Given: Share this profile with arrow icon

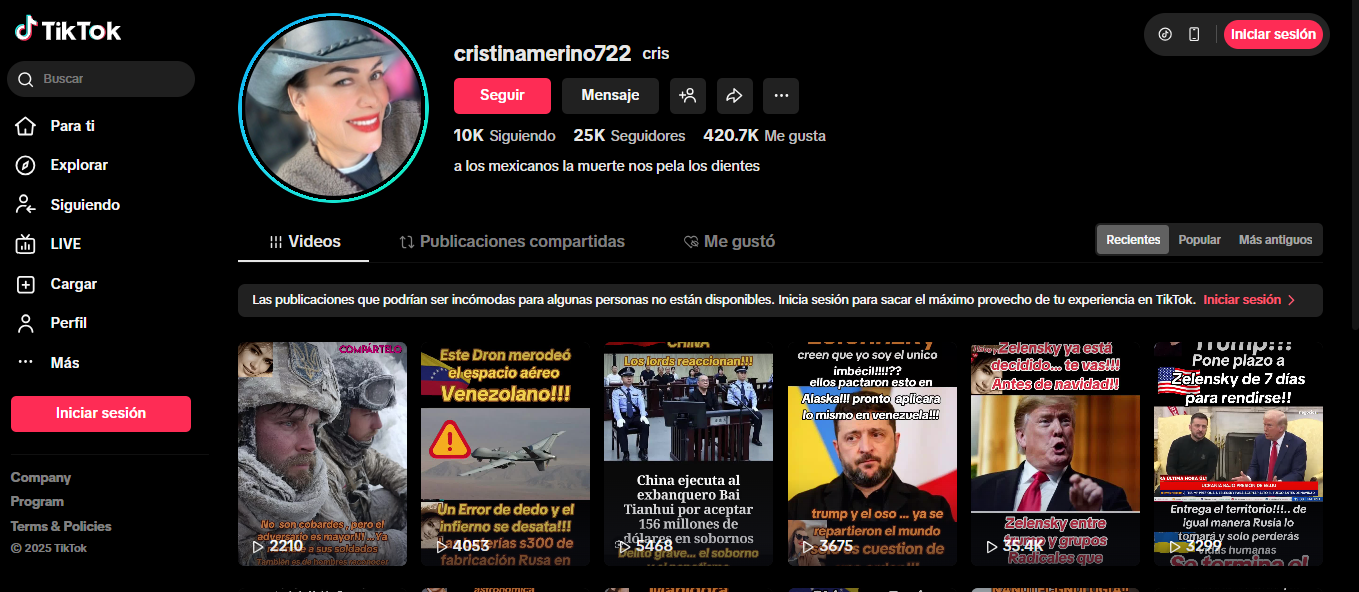Looking at the screenshot, I should (734, 96).
